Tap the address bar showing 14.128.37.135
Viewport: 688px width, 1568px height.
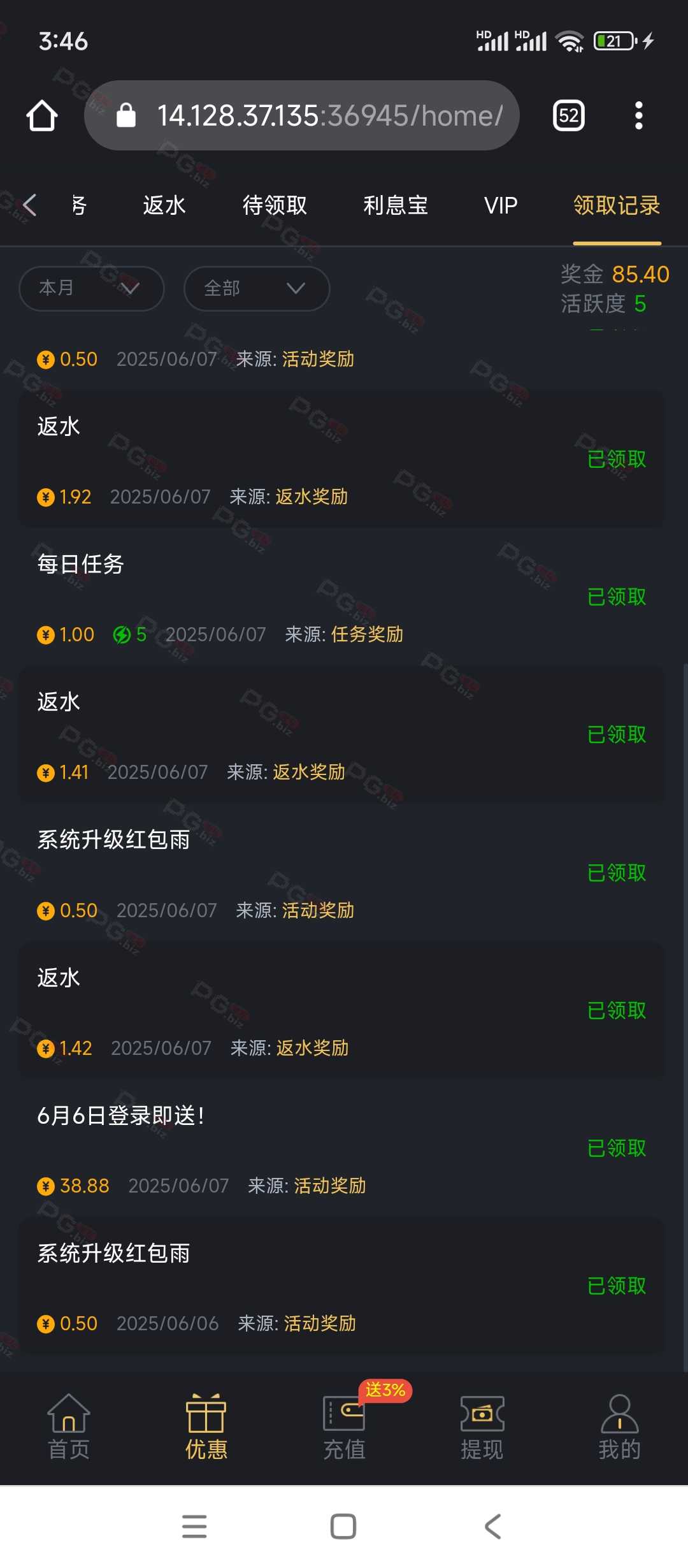coord(301,115)
